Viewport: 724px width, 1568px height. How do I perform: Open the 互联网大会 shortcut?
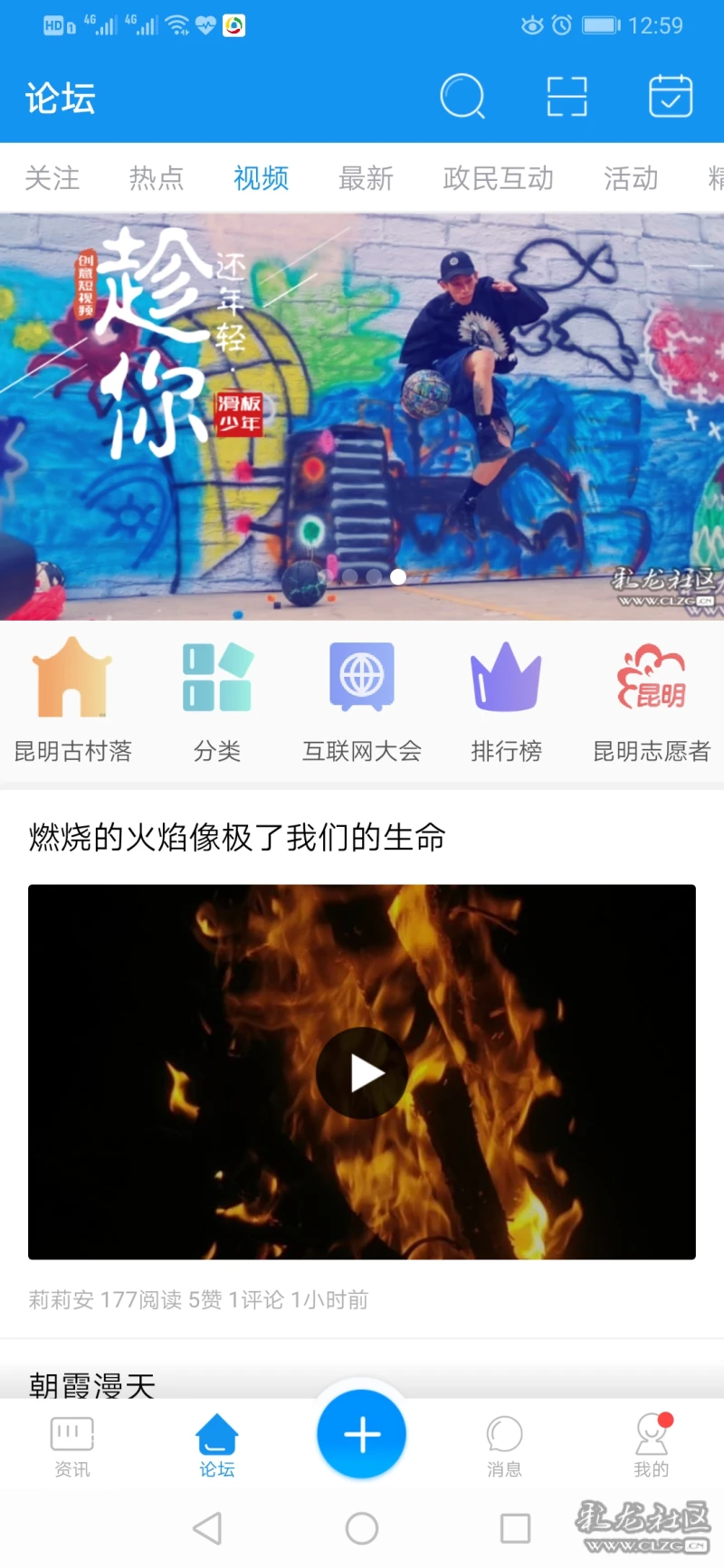point(362,700)
